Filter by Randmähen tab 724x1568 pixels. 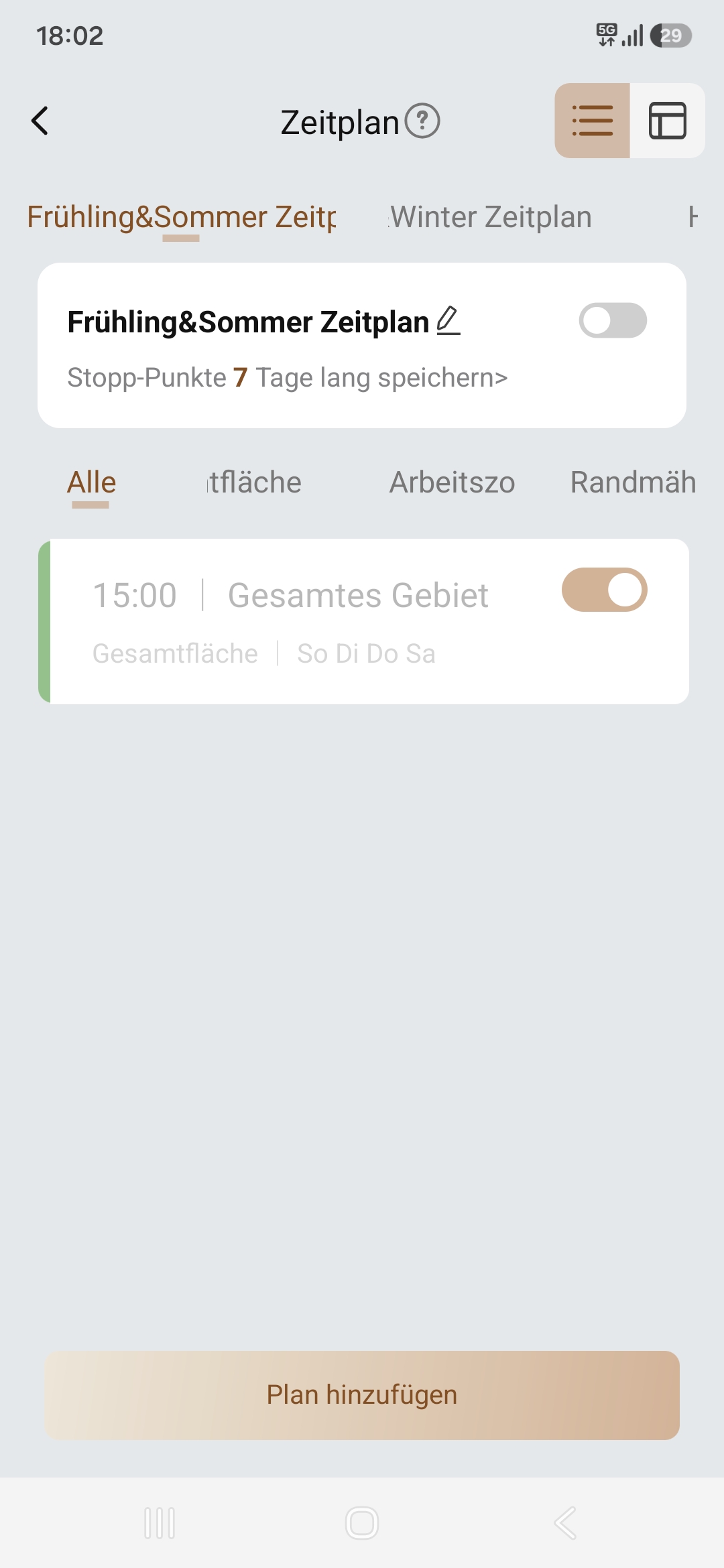click(633, 482)
